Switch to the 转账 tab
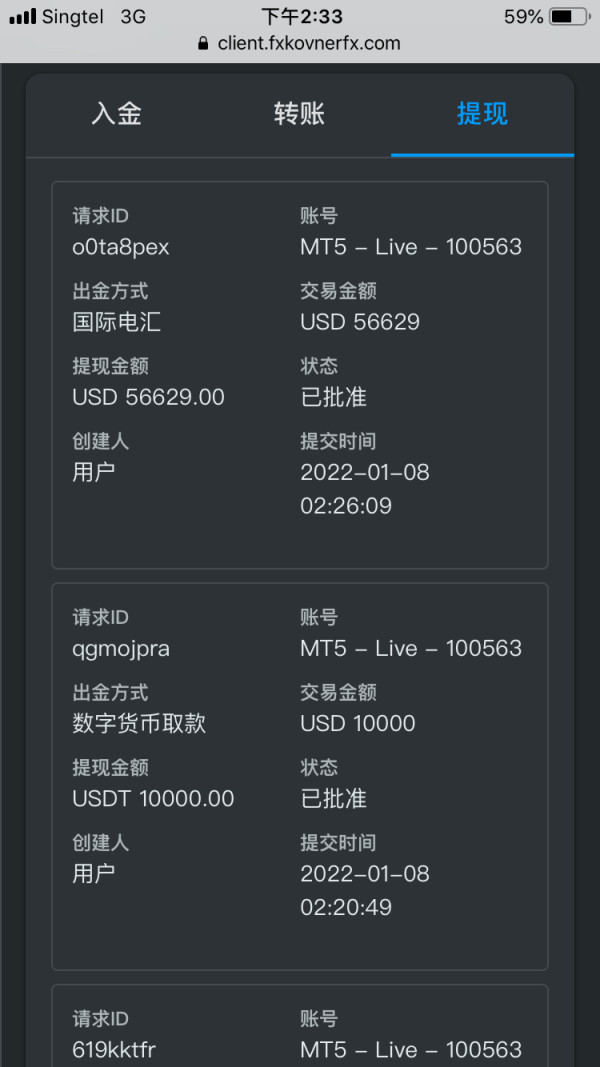600x1067 pixels. pyautogui.click(x=299, y=114)
